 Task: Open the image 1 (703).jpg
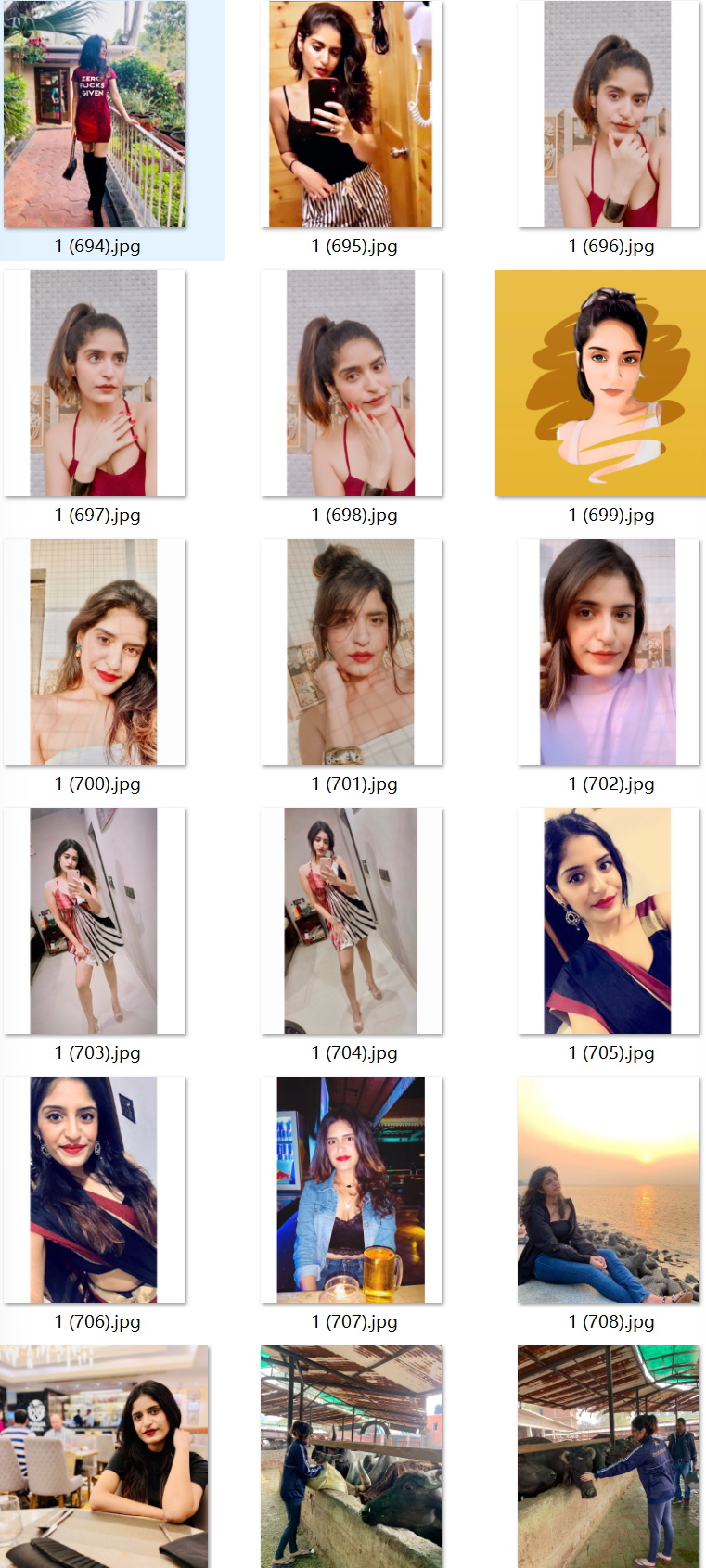95,921
